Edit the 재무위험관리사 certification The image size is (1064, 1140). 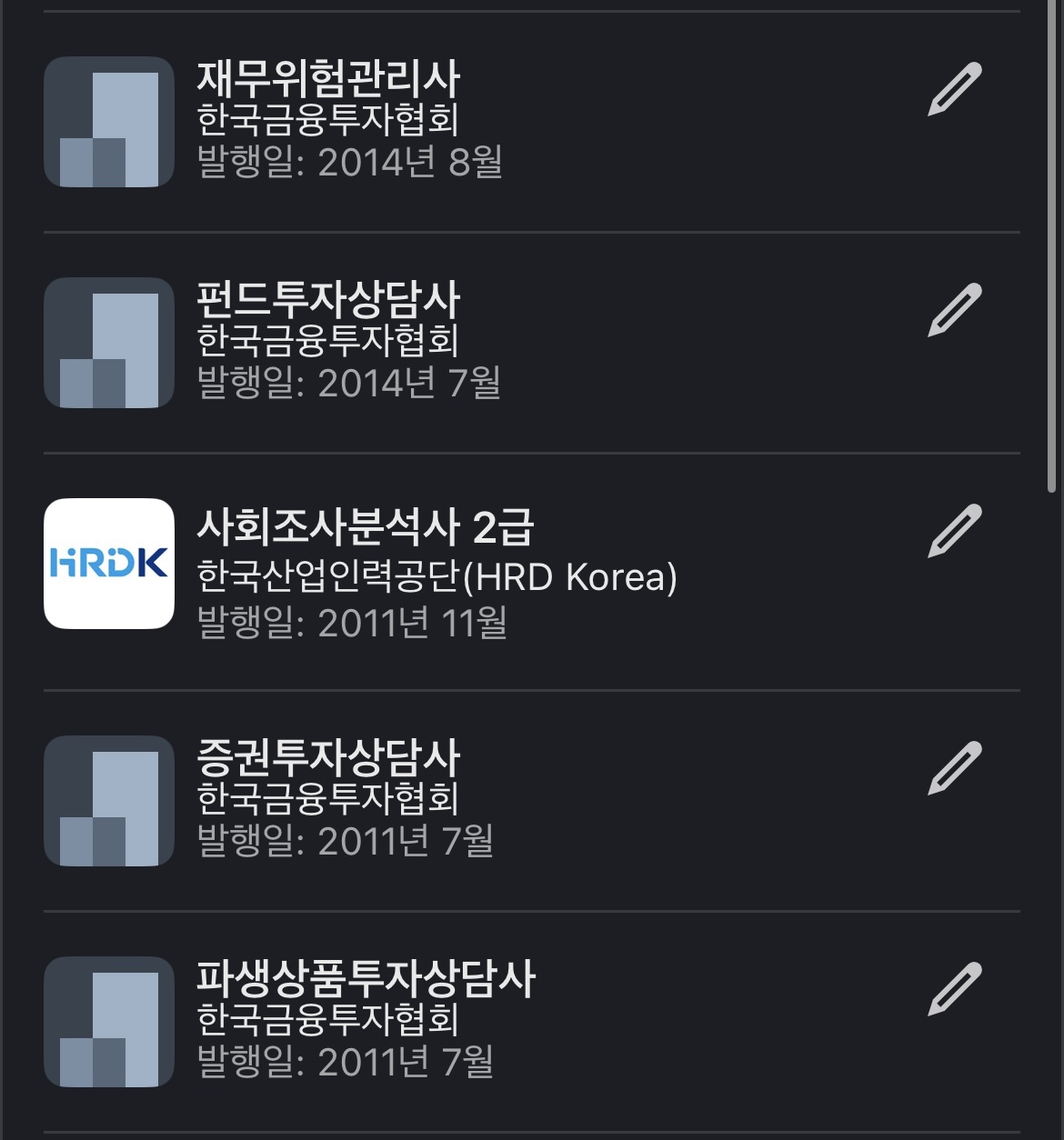(955, 89)
